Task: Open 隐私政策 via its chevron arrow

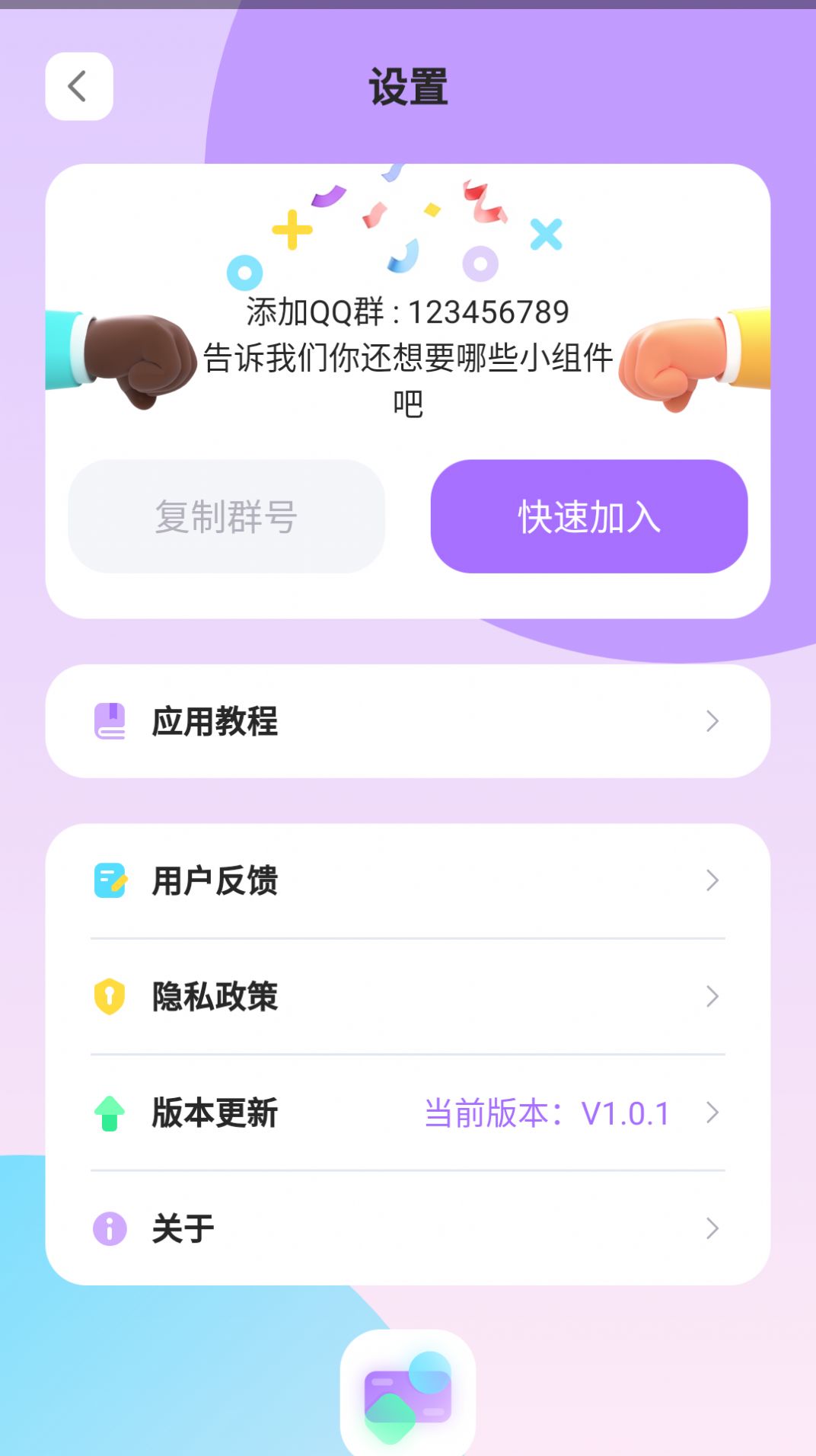Action: (712, 996)
